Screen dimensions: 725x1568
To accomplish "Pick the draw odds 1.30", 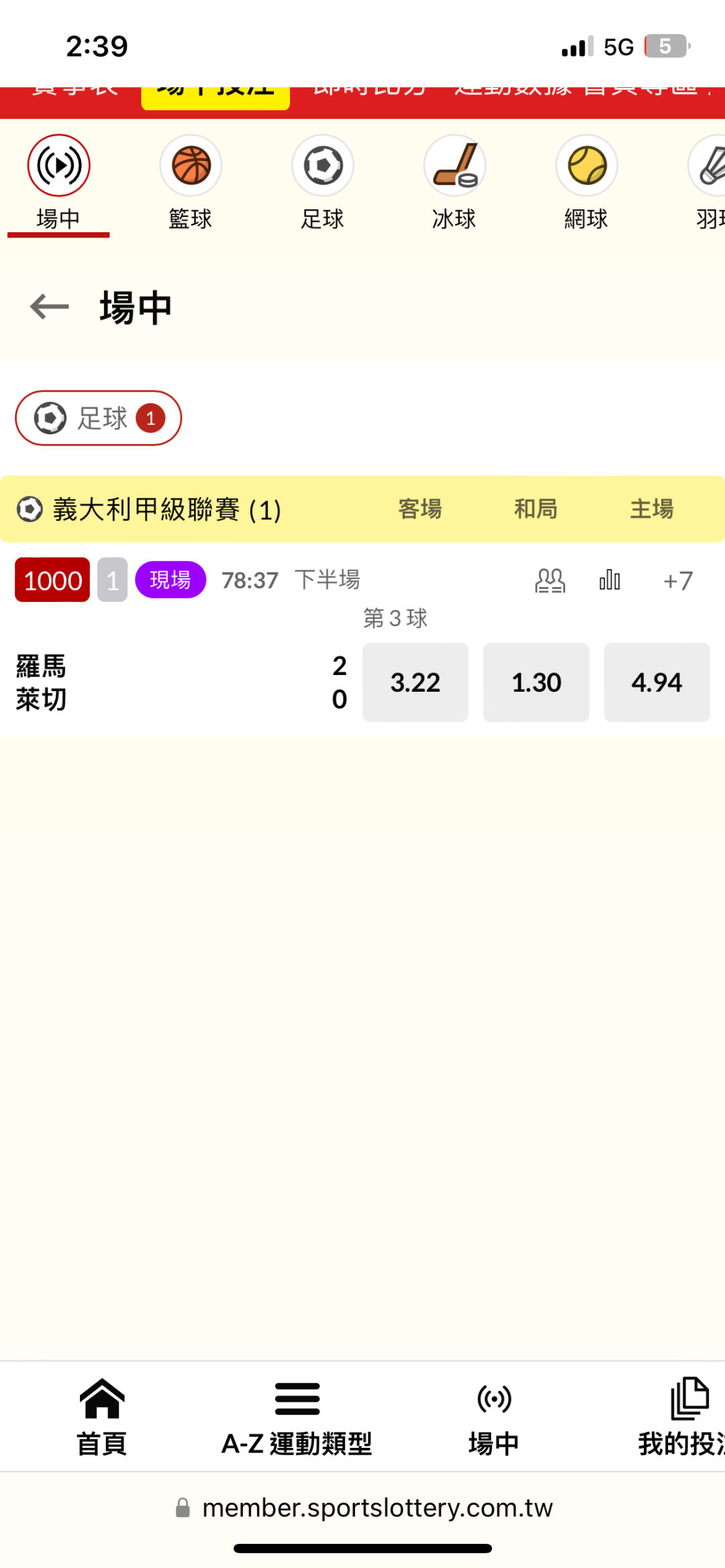I will tap(536, 682).
